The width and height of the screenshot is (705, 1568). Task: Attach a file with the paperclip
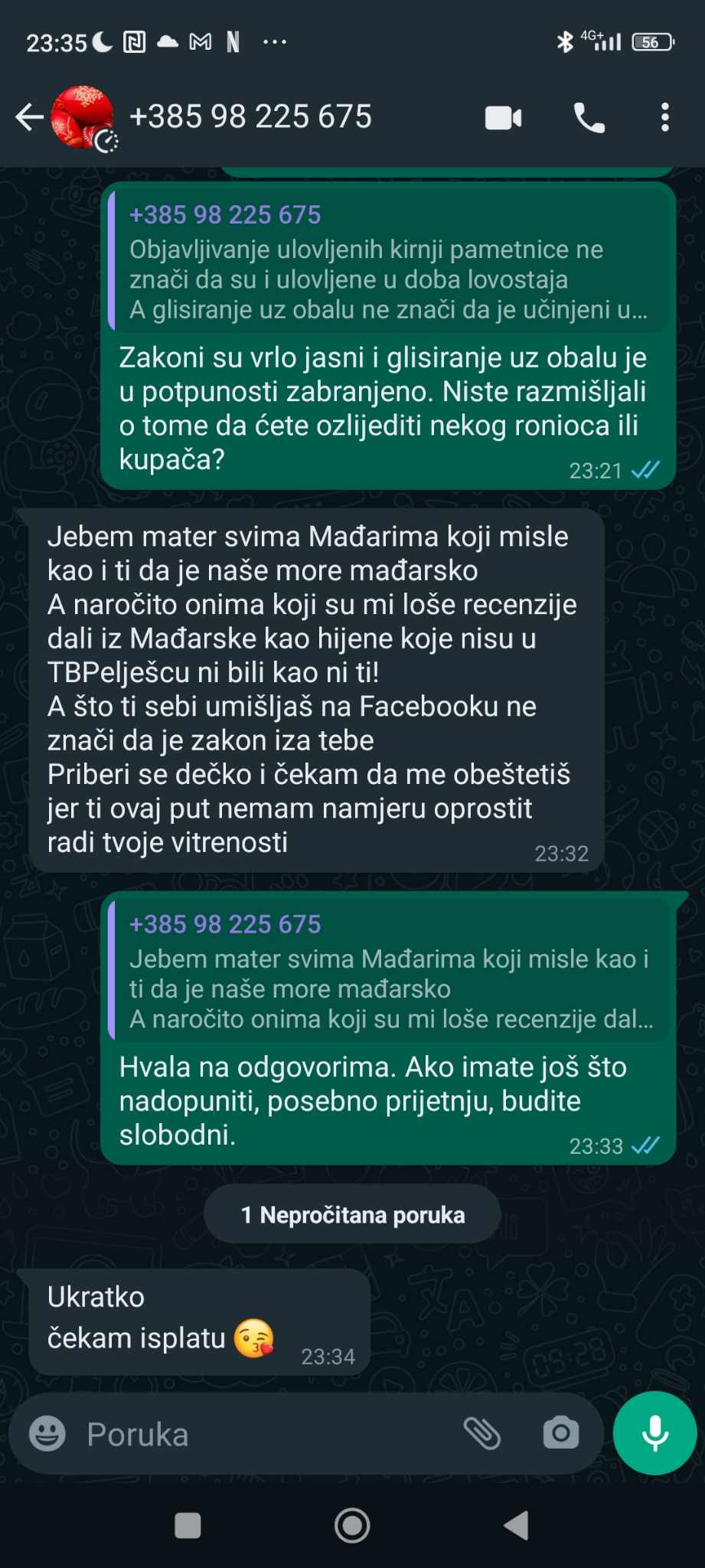[x=482, y=1434]
